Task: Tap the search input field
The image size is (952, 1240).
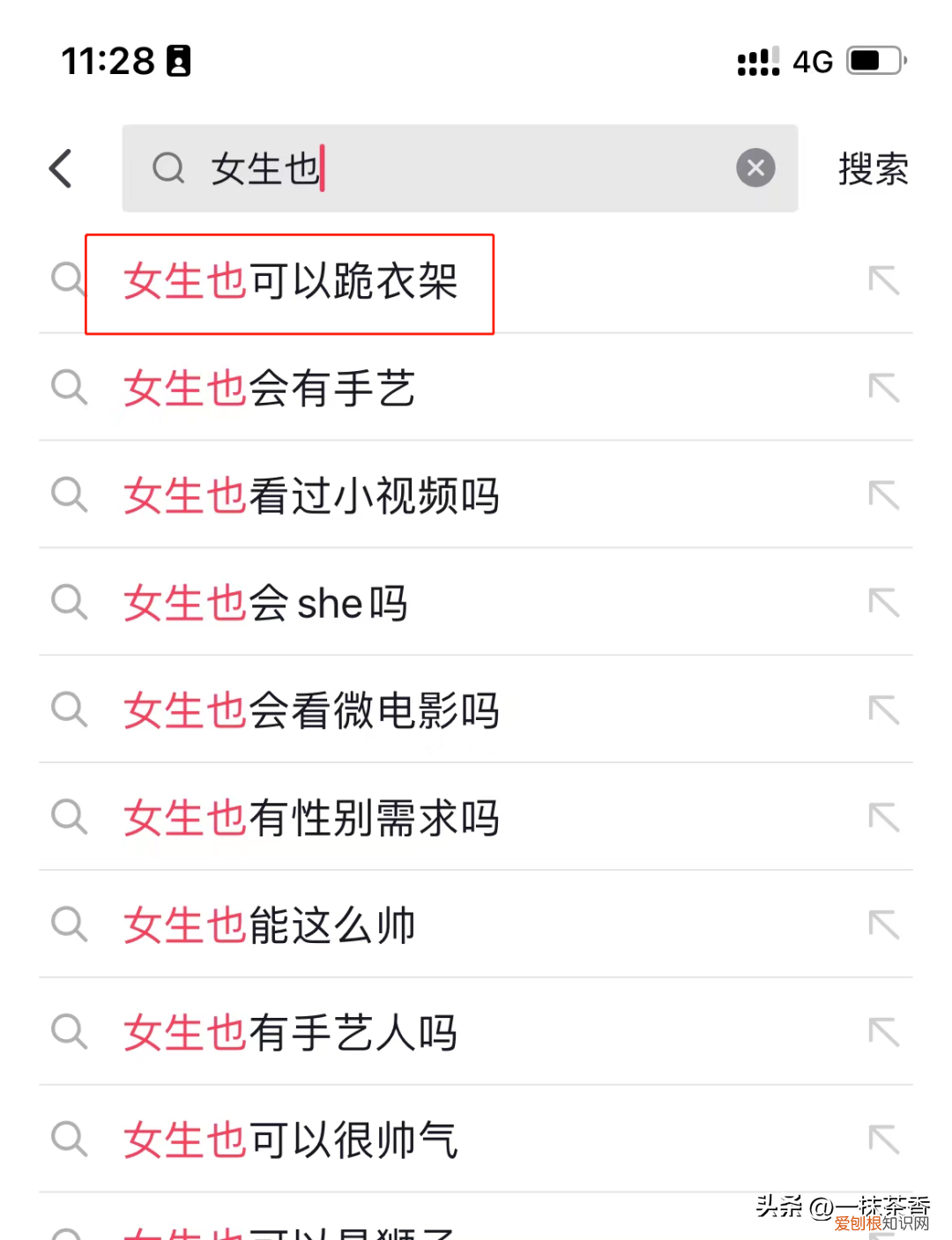Action: tap(458, 168)
